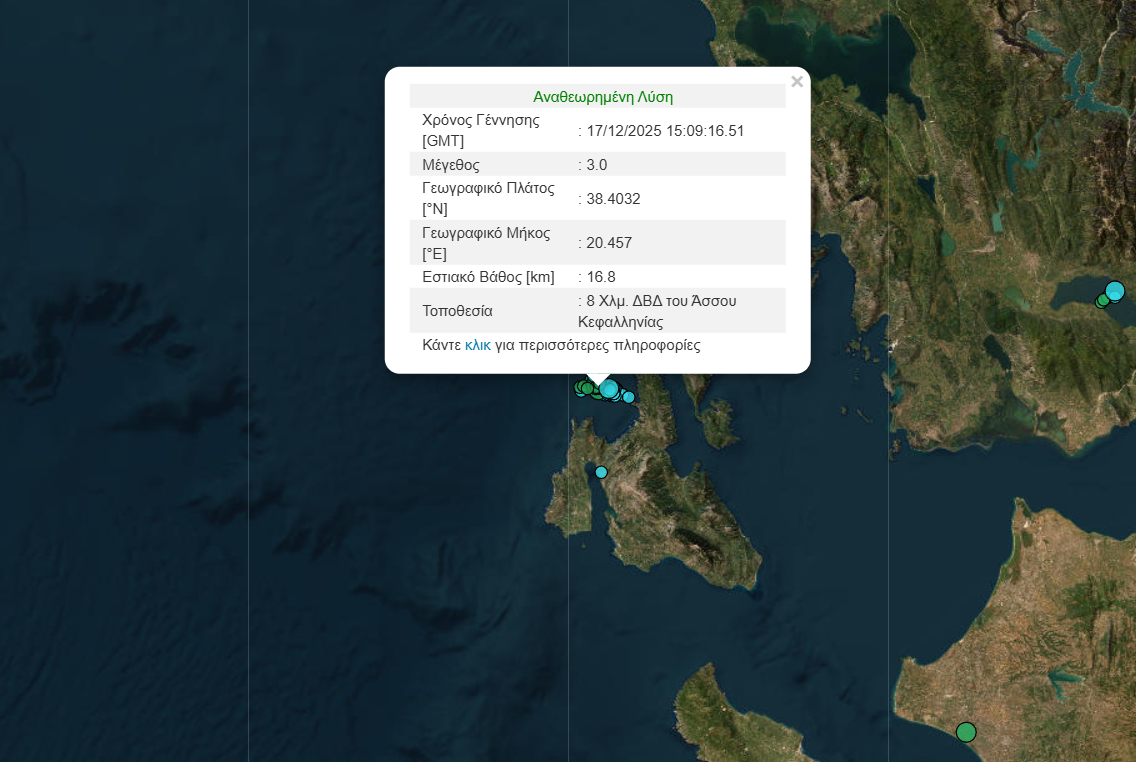Viewport: 1136px width, 762px height.
Task: Select the large cyan marker on the eastern gulf
Action: [x=1115, y=291]
